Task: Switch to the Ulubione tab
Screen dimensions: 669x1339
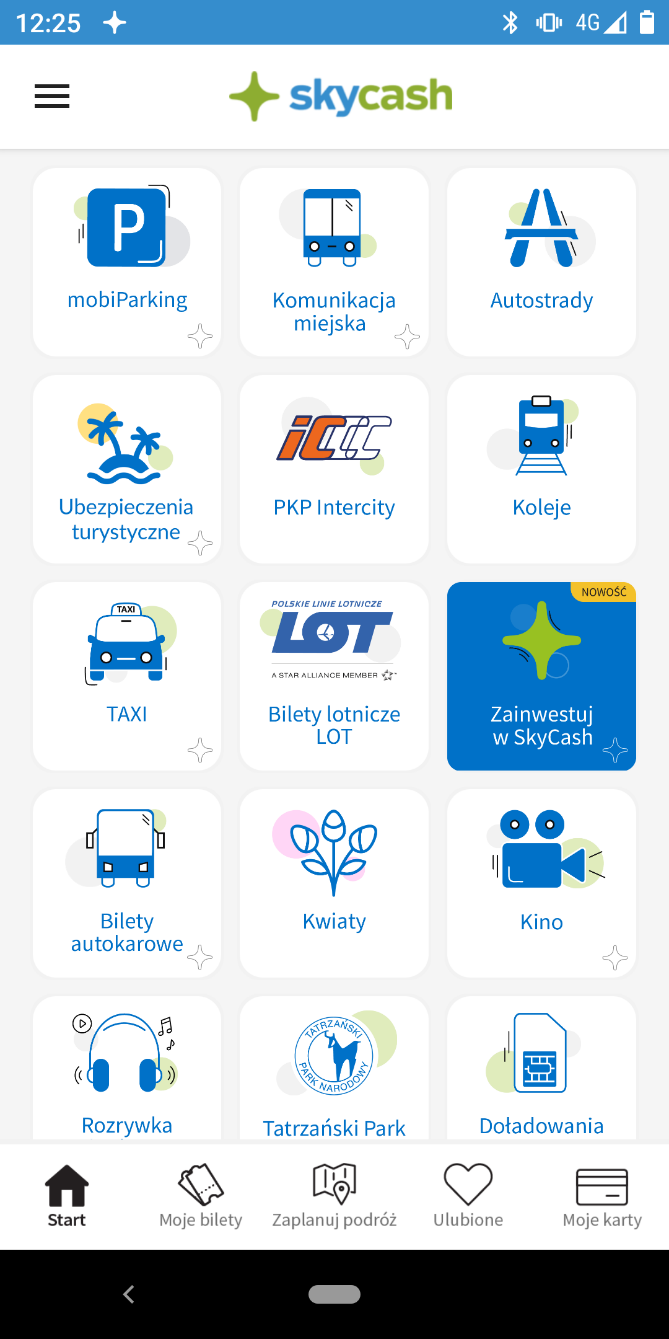Action: pos(468,1196)
